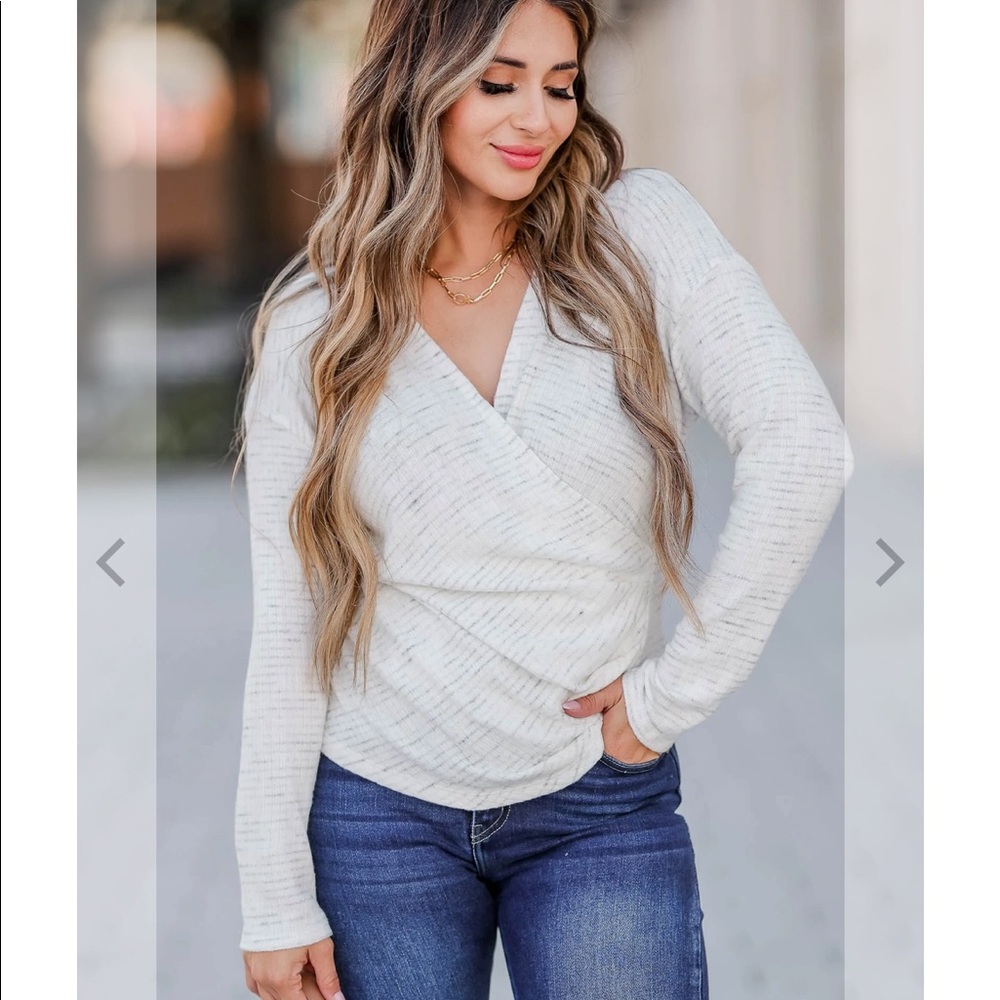This screenshot has width=1000, height=1000.
Task: Go to the previous product photo
Action: pos(111,562)
